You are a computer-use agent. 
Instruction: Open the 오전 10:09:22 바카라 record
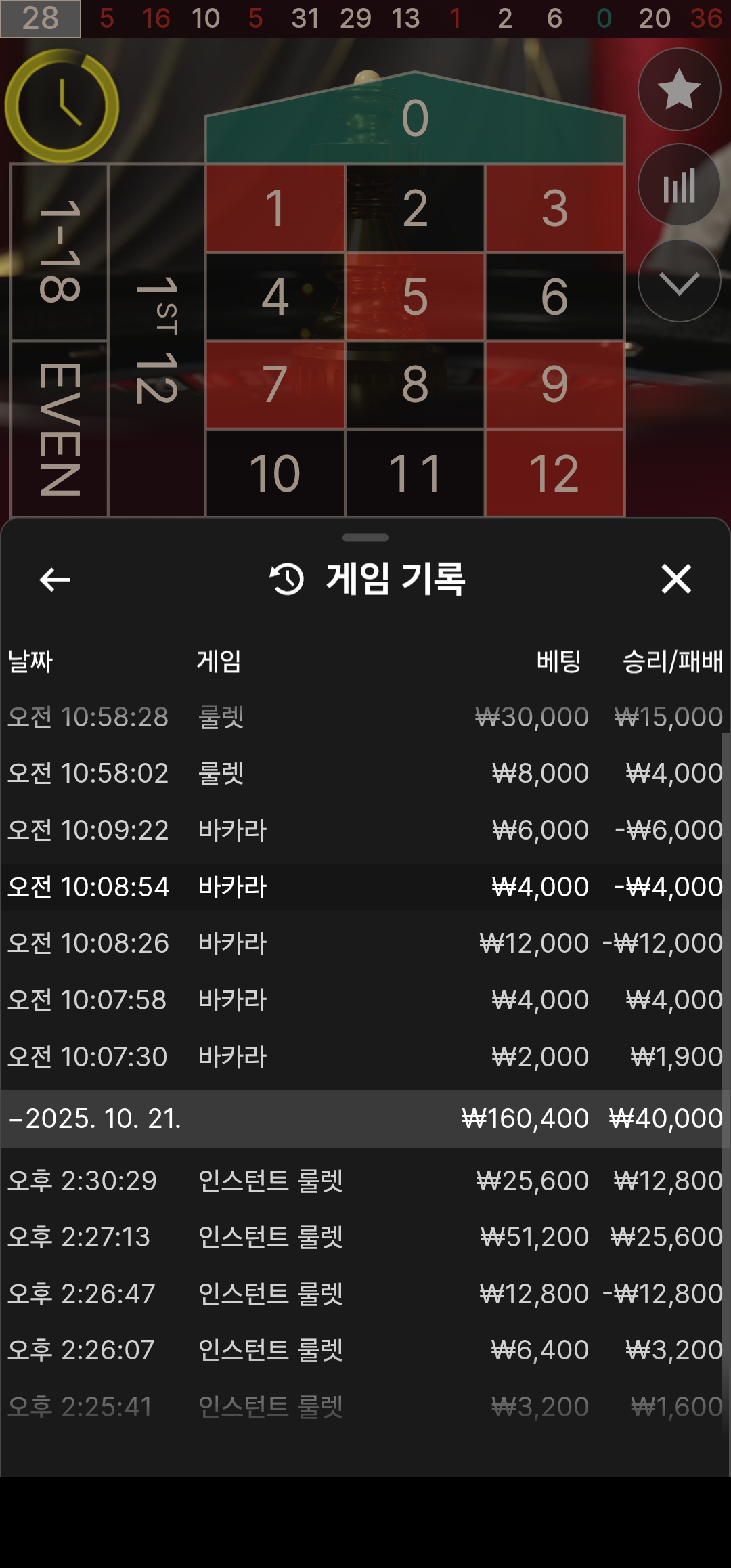(x=365, y=830)
